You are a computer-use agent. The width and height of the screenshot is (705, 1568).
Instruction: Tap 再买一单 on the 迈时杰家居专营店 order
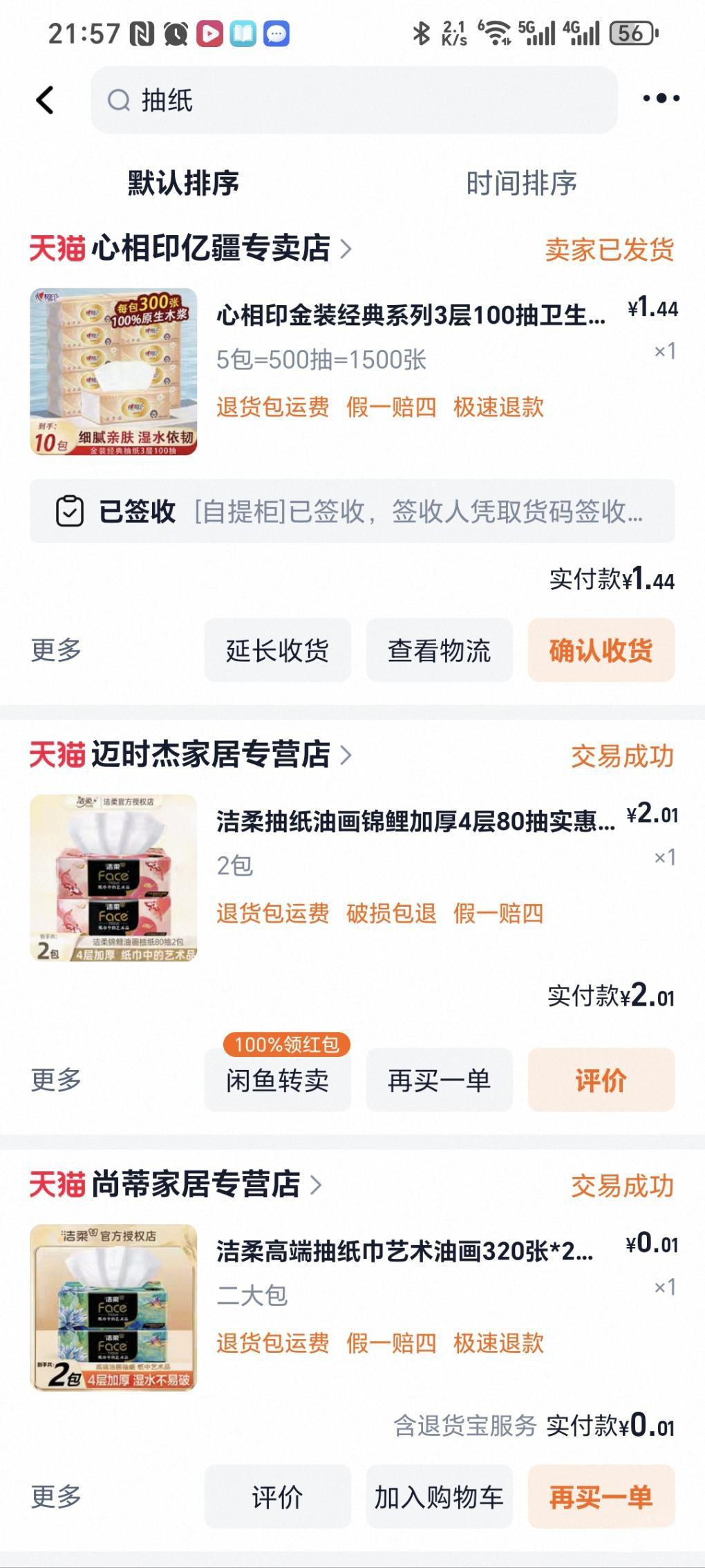[x=439, y=1080]
